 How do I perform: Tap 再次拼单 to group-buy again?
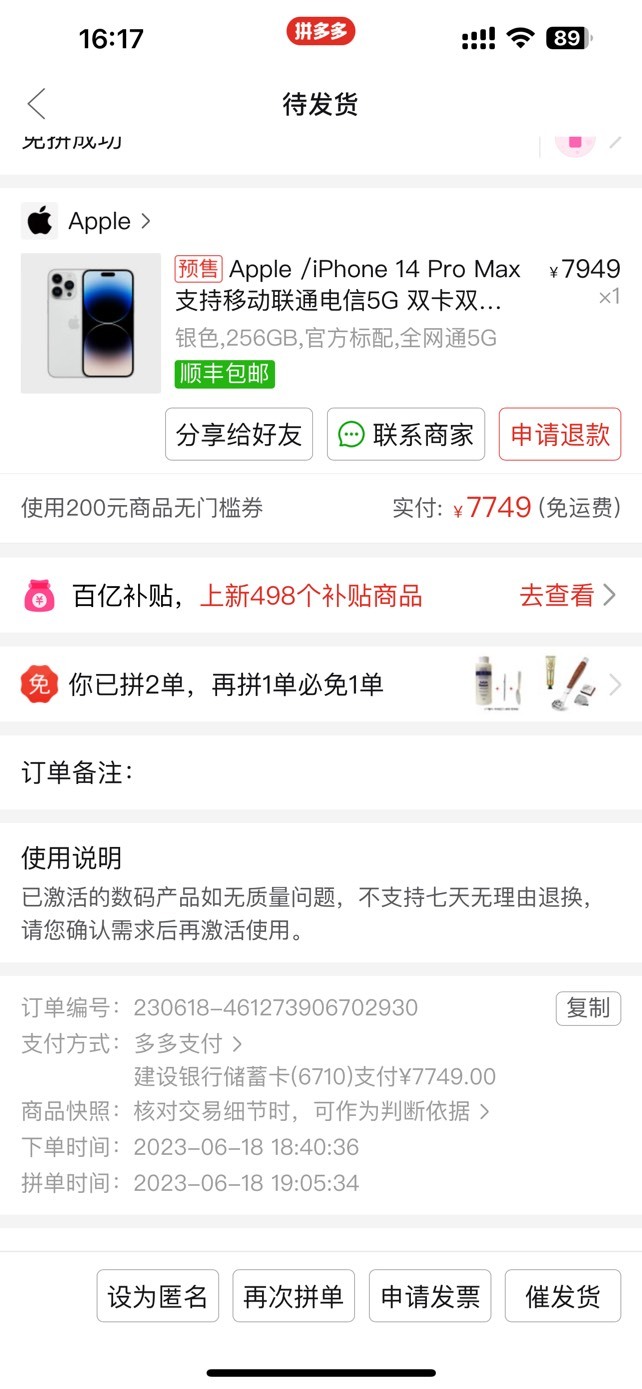[x=294, y=1296]
